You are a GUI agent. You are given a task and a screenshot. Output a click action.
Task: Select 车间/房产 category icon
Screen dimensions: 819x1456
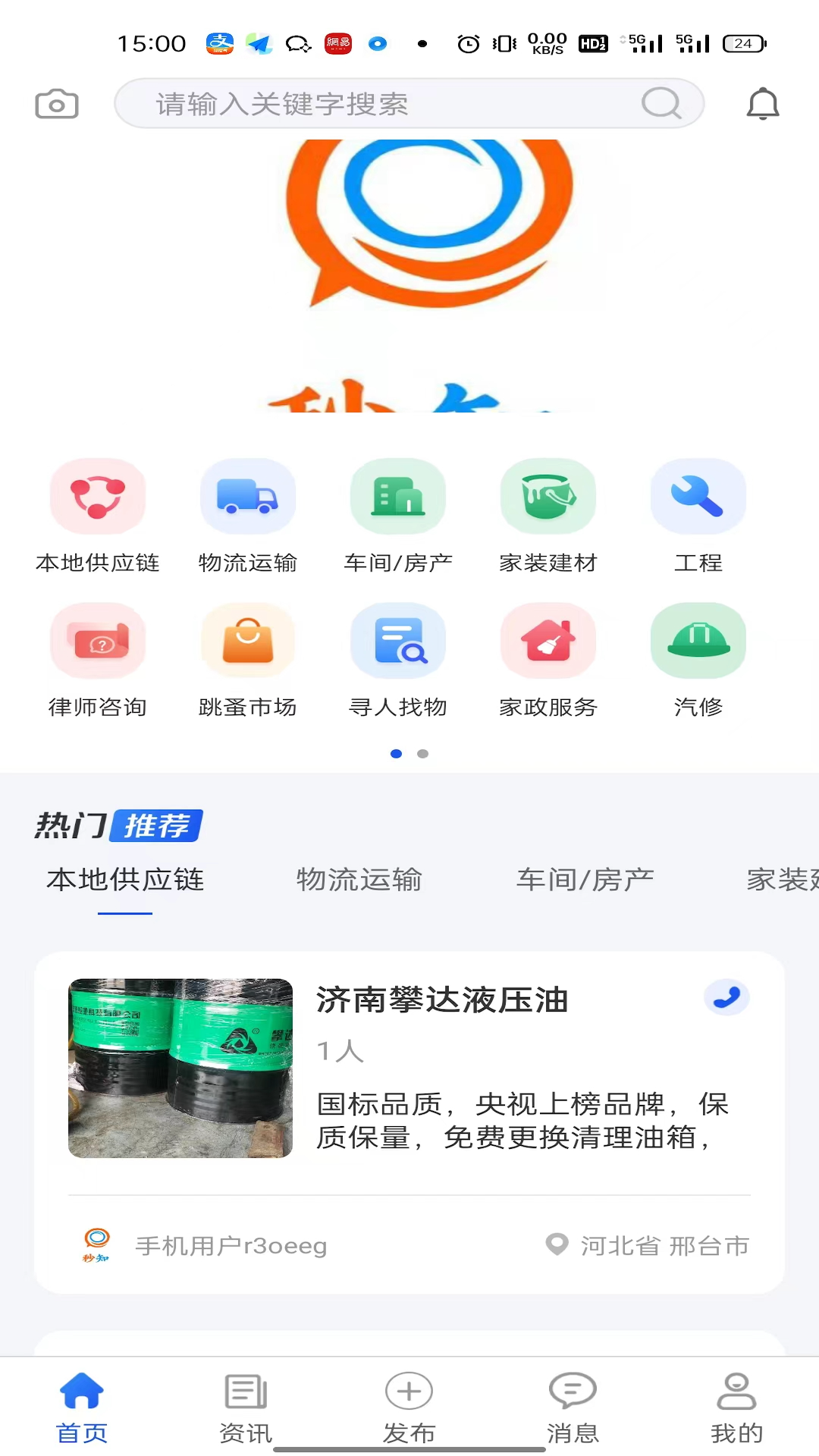397,497
